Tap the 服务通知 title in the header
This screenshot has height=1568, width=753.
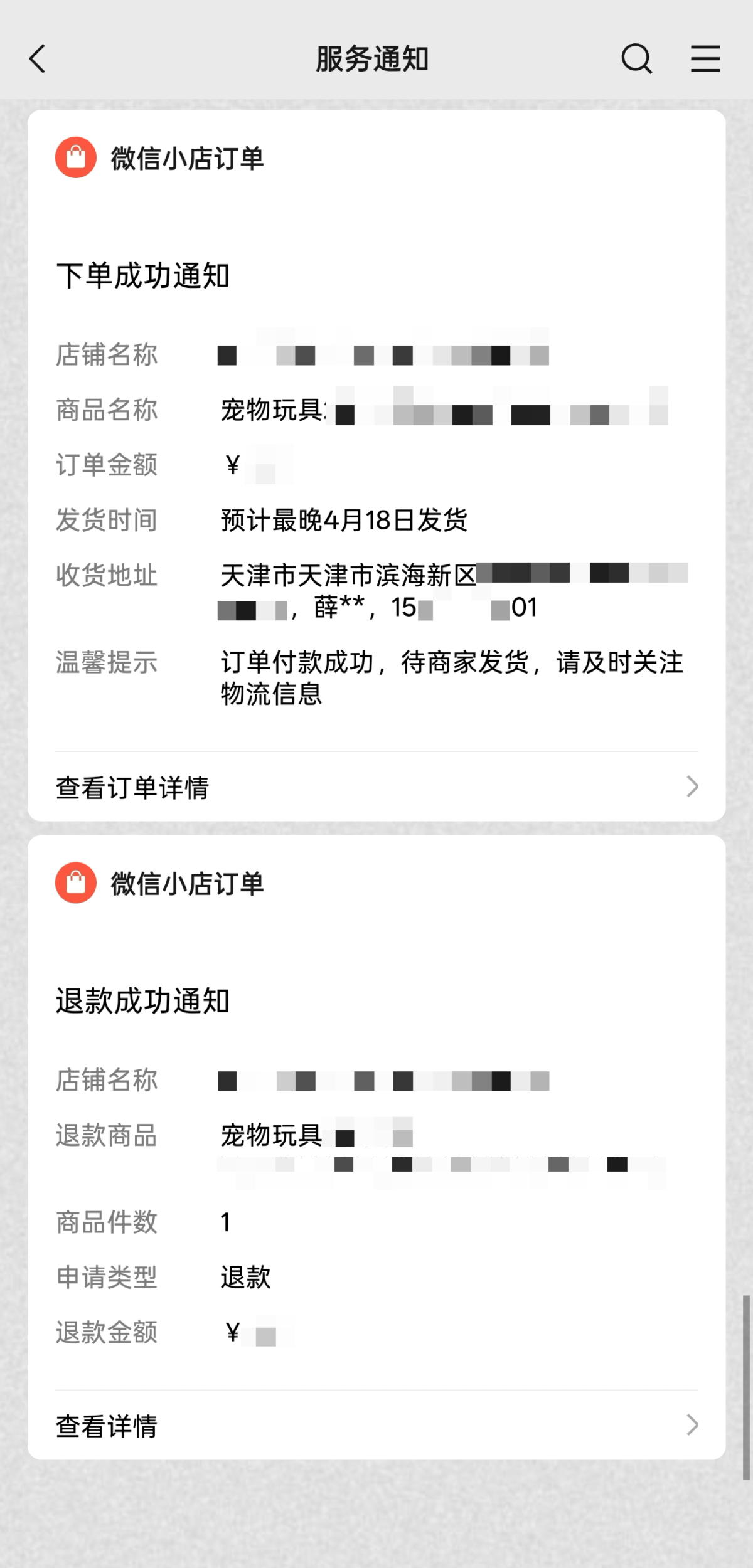tap(371, 58)
